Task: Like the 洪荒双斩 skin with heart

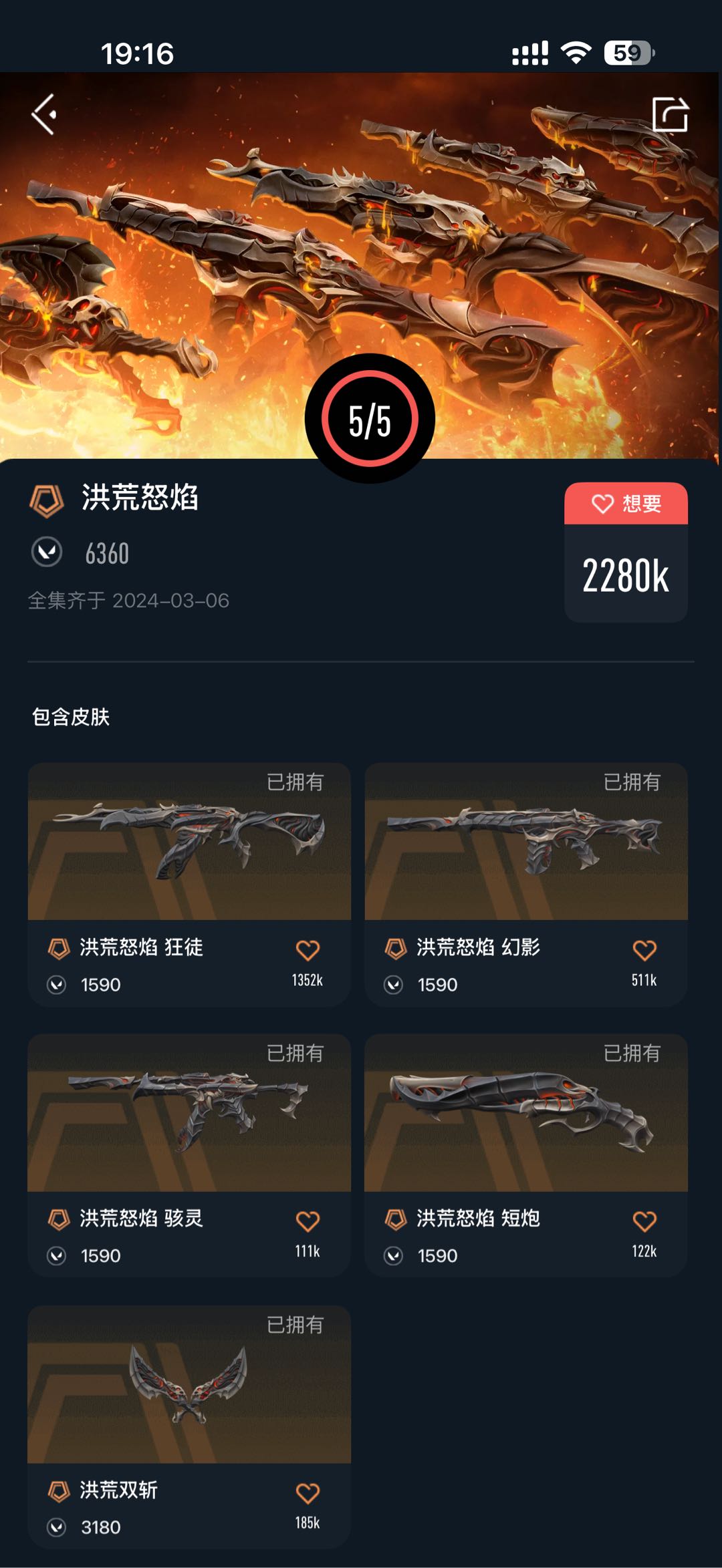Action: coord(308,1493)
